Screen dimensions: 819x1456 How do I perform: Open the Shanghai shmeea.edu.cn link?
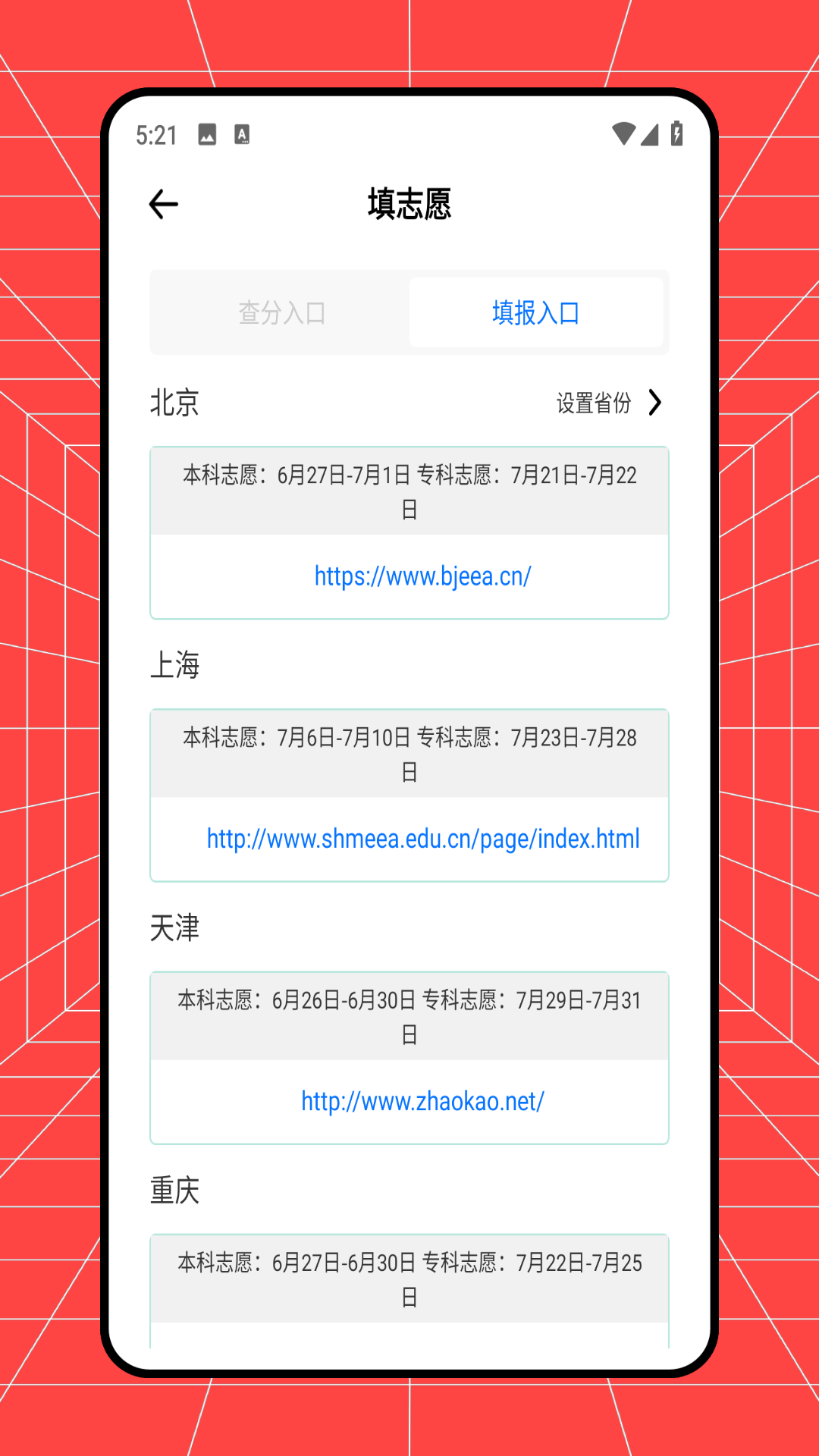[x=422, y=839]
